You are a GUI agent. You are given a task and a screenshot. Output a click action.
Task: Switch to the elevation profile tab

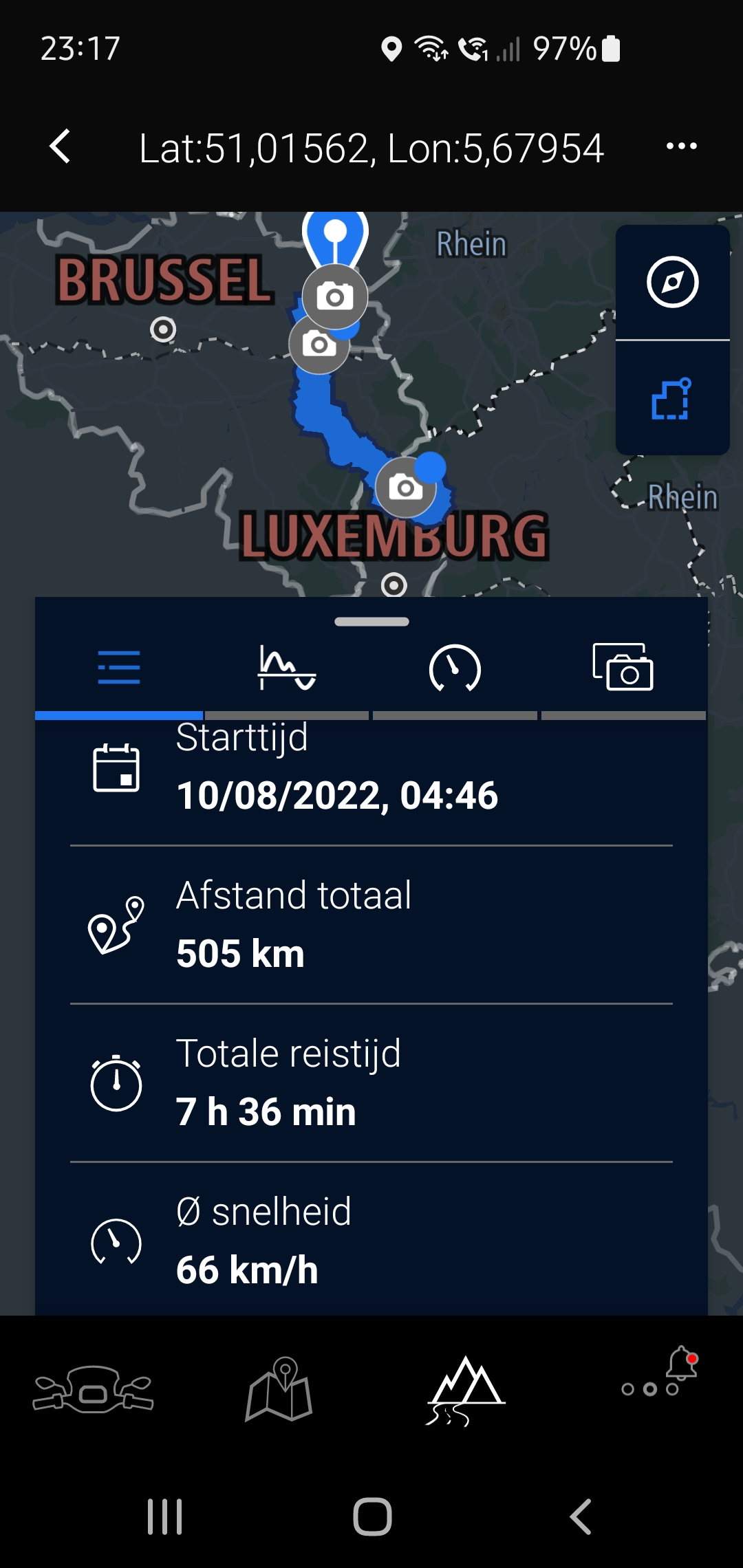click(x=287, y=668)
